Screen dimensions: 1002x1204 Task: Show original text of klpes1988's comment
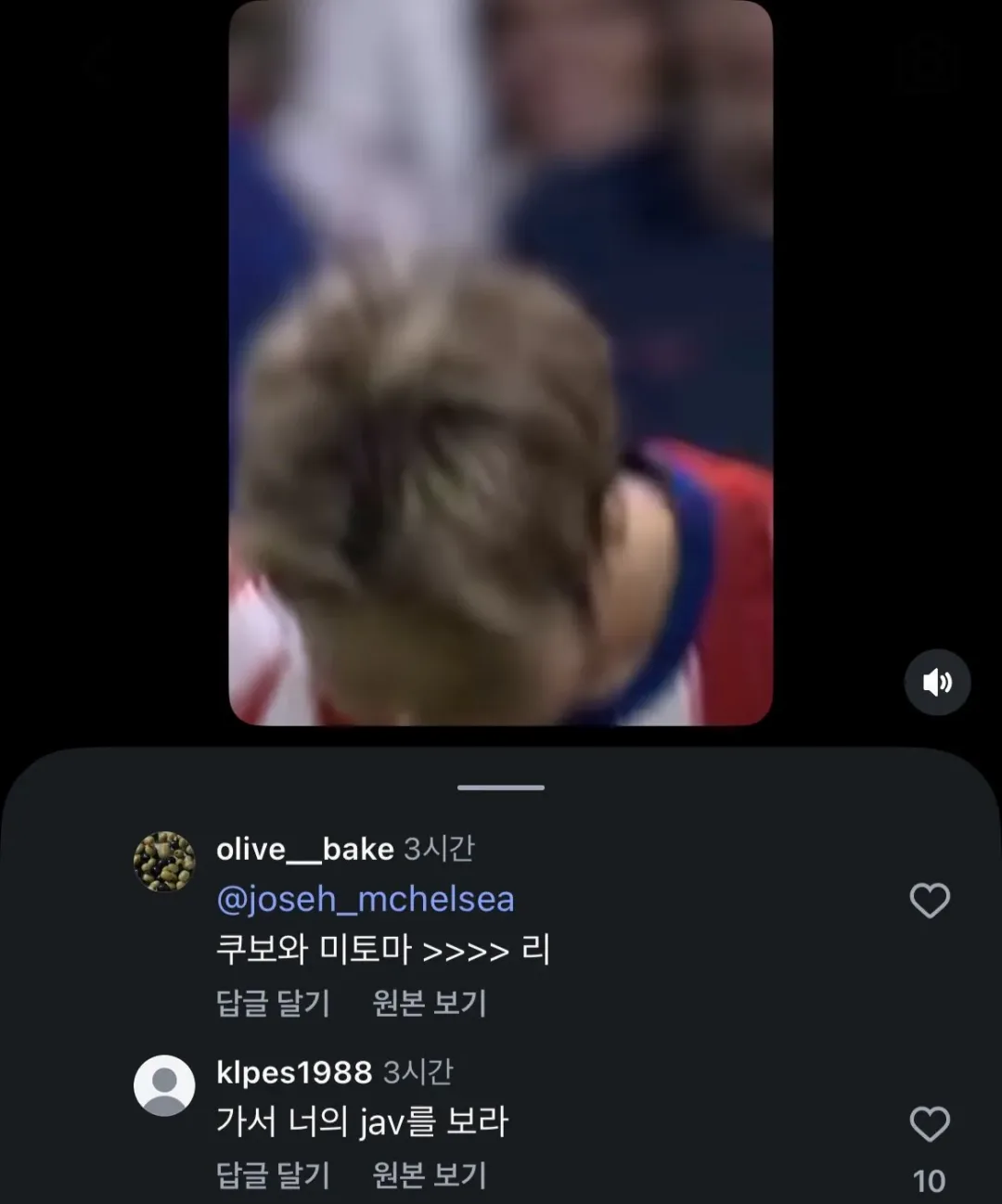pos(430,1175)
